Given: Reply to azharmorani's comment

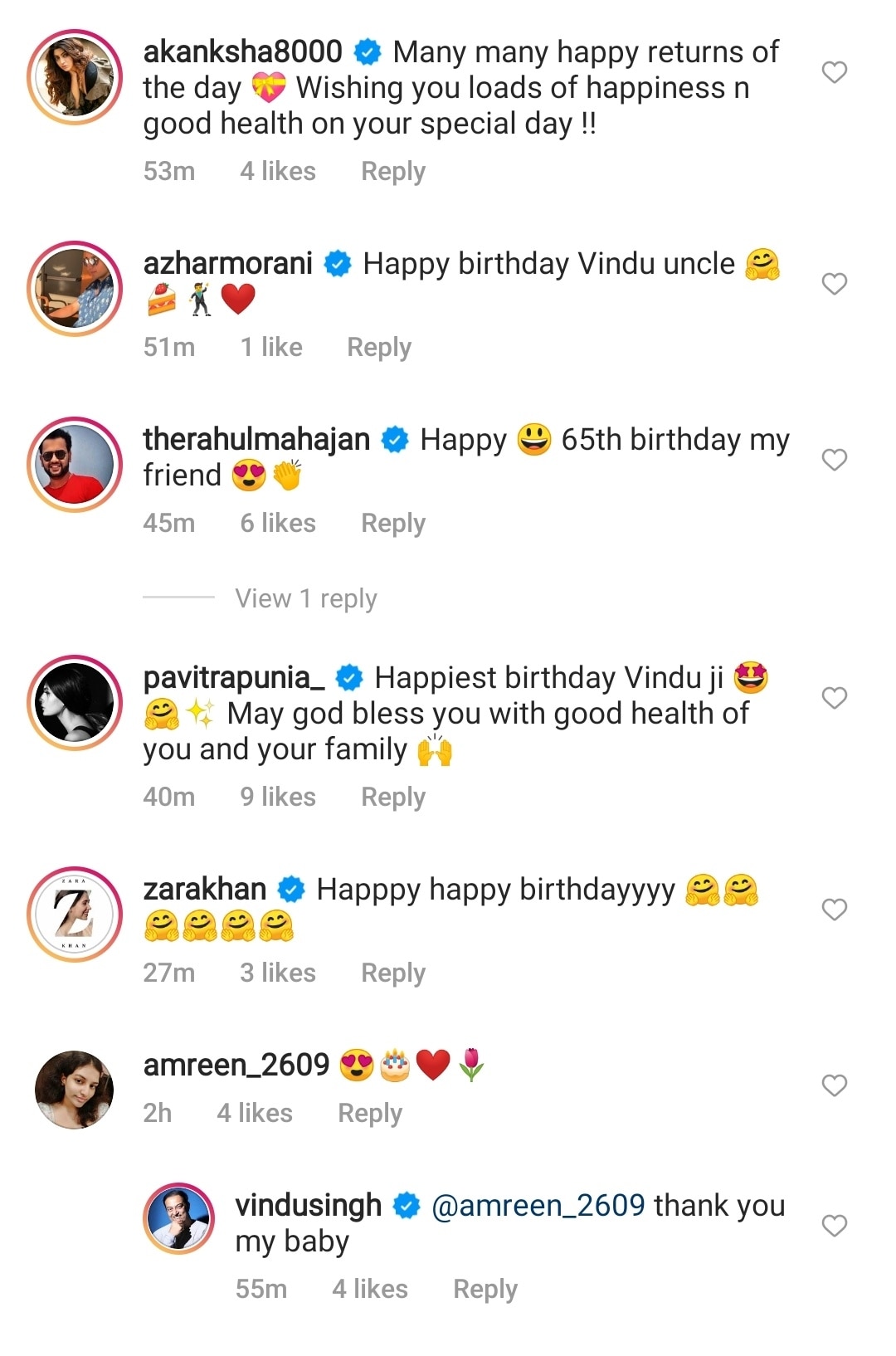Looking at the screenshot, I should tap(378, 347).
